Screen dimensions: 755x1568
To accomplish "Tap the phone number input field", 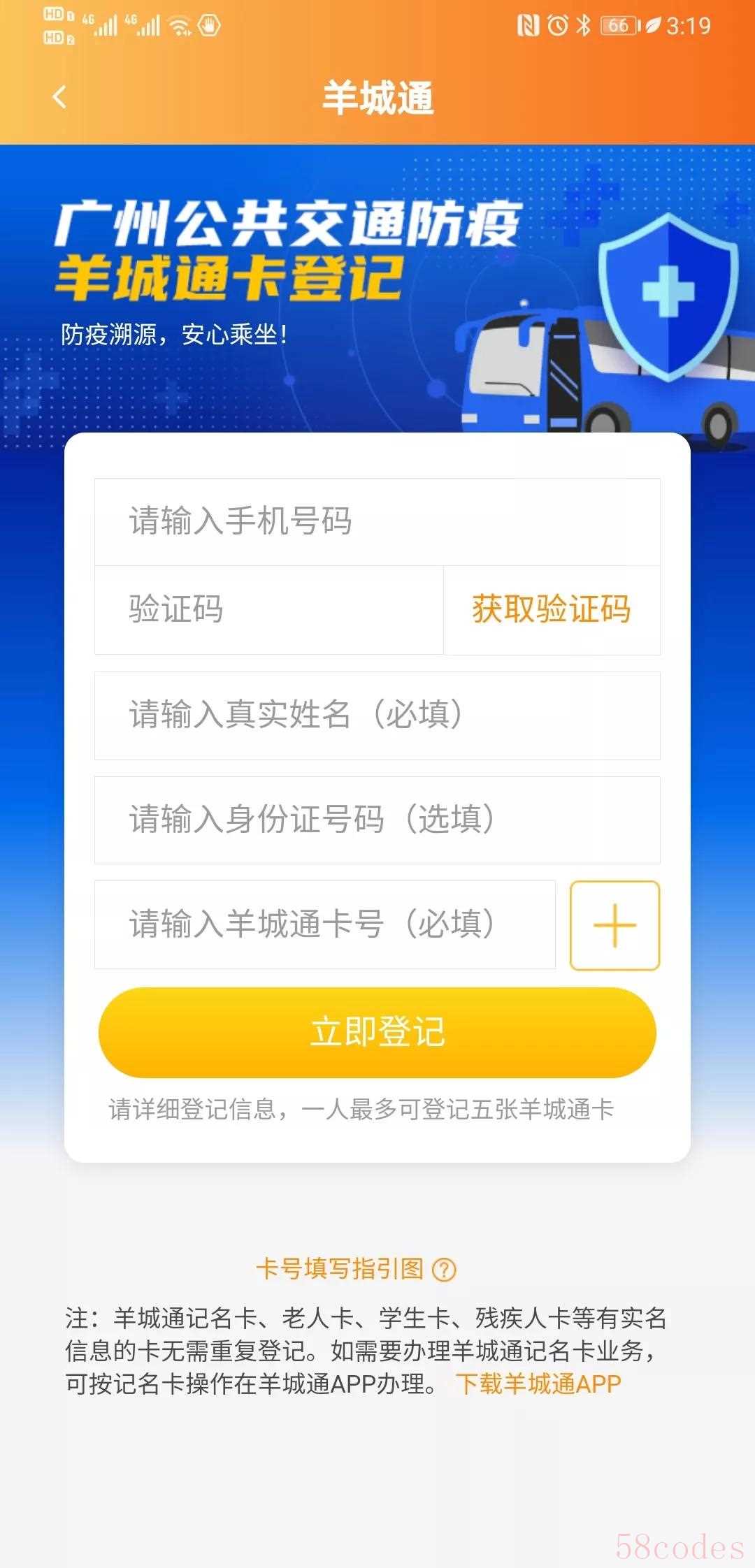I will pyautogui.click(x=377, y=522).
